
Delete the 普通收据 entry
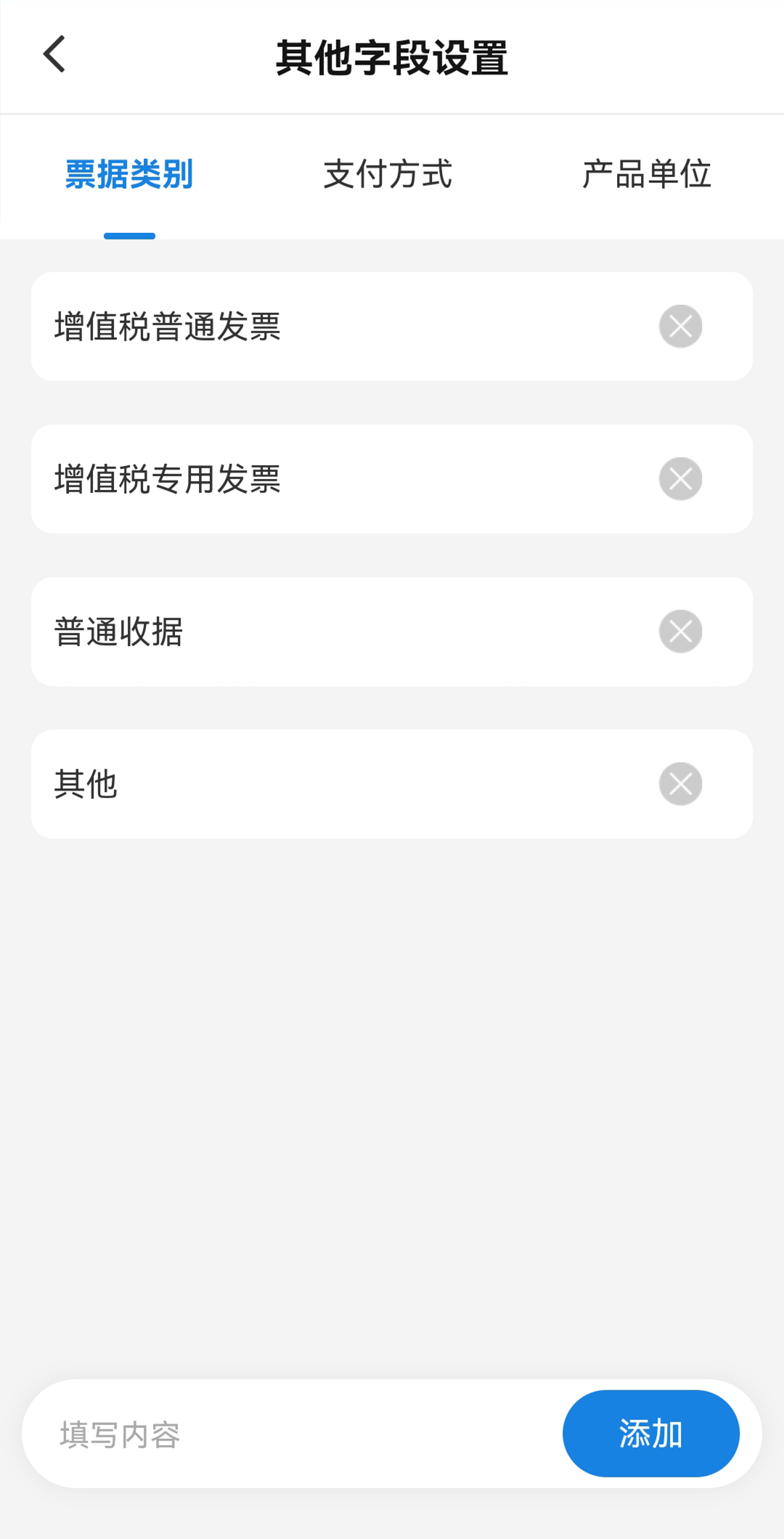point(680,632)
